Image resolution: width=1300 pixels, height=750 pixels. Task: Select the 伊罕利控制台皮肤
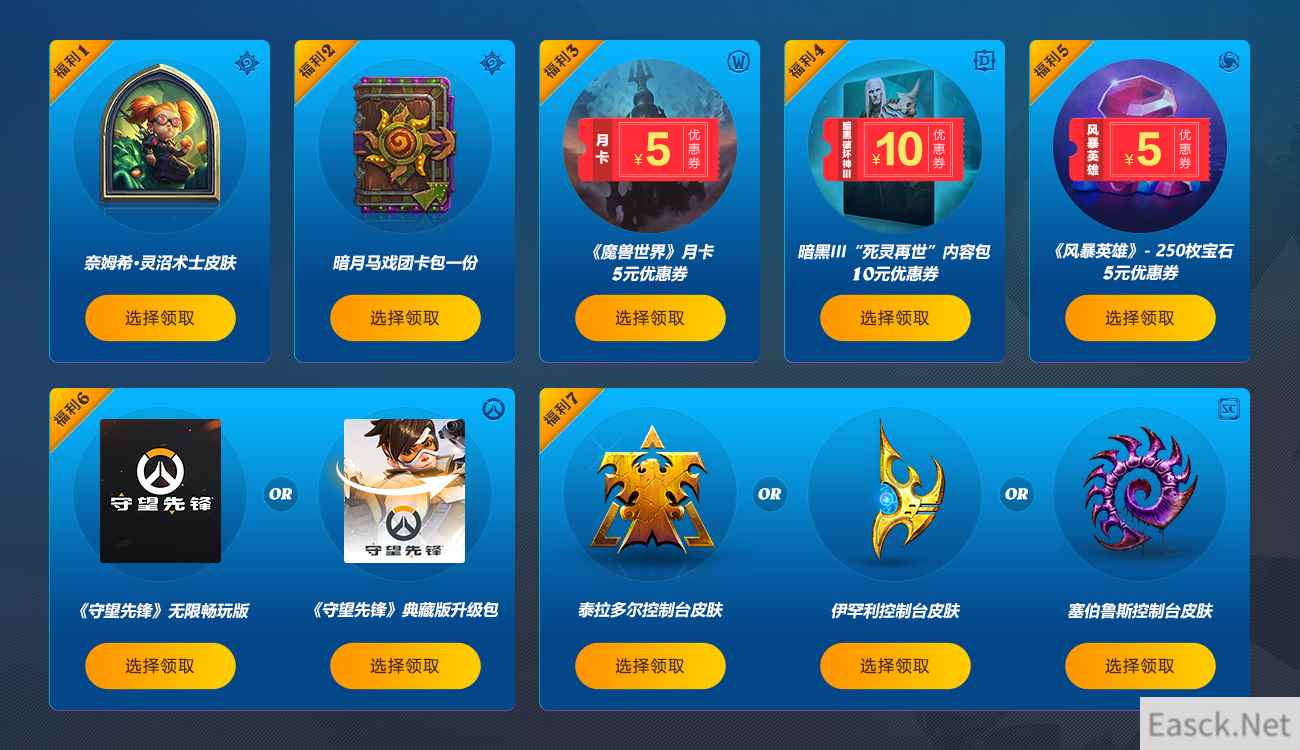[x=895, y=666]
